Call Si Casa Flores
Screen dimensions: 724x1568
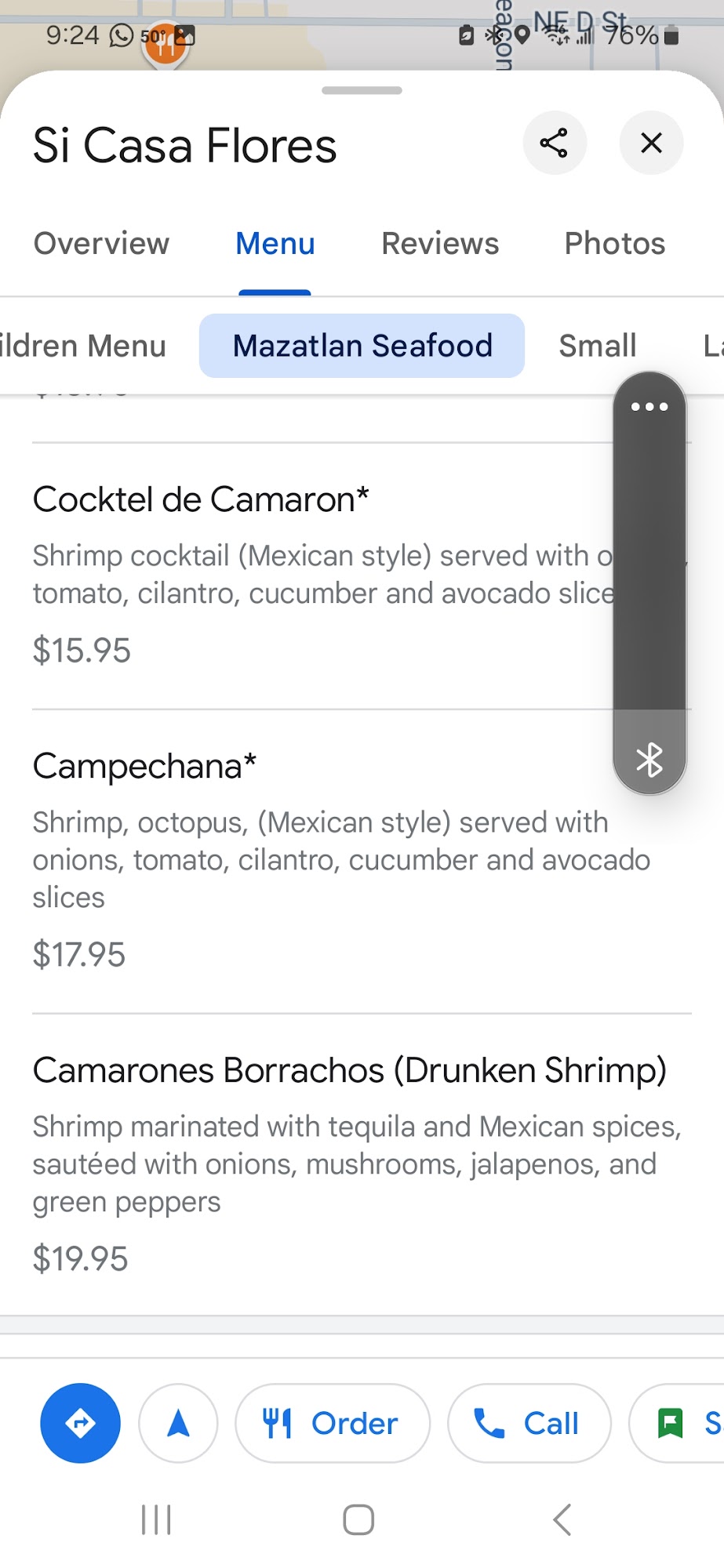click(x=529, y=1423)
